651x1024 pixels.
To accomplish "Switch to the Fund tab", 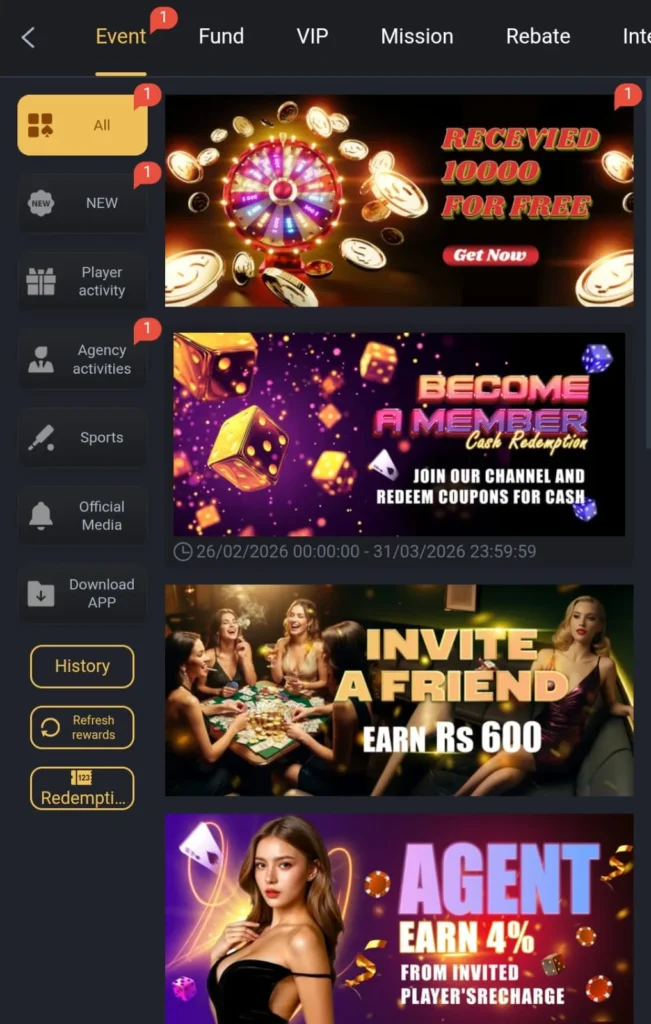I will click(x=221, y=36).
